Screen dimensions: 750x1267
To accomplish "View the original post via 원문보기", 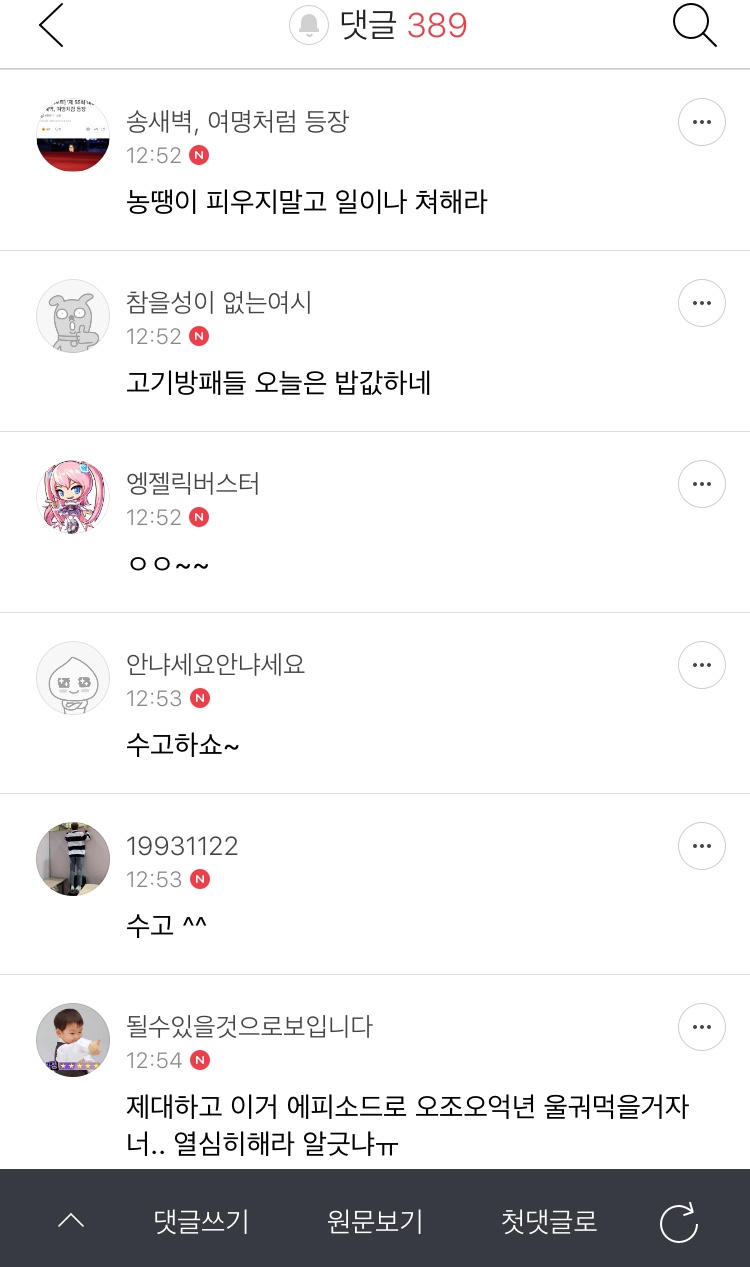I will 375,1221.
